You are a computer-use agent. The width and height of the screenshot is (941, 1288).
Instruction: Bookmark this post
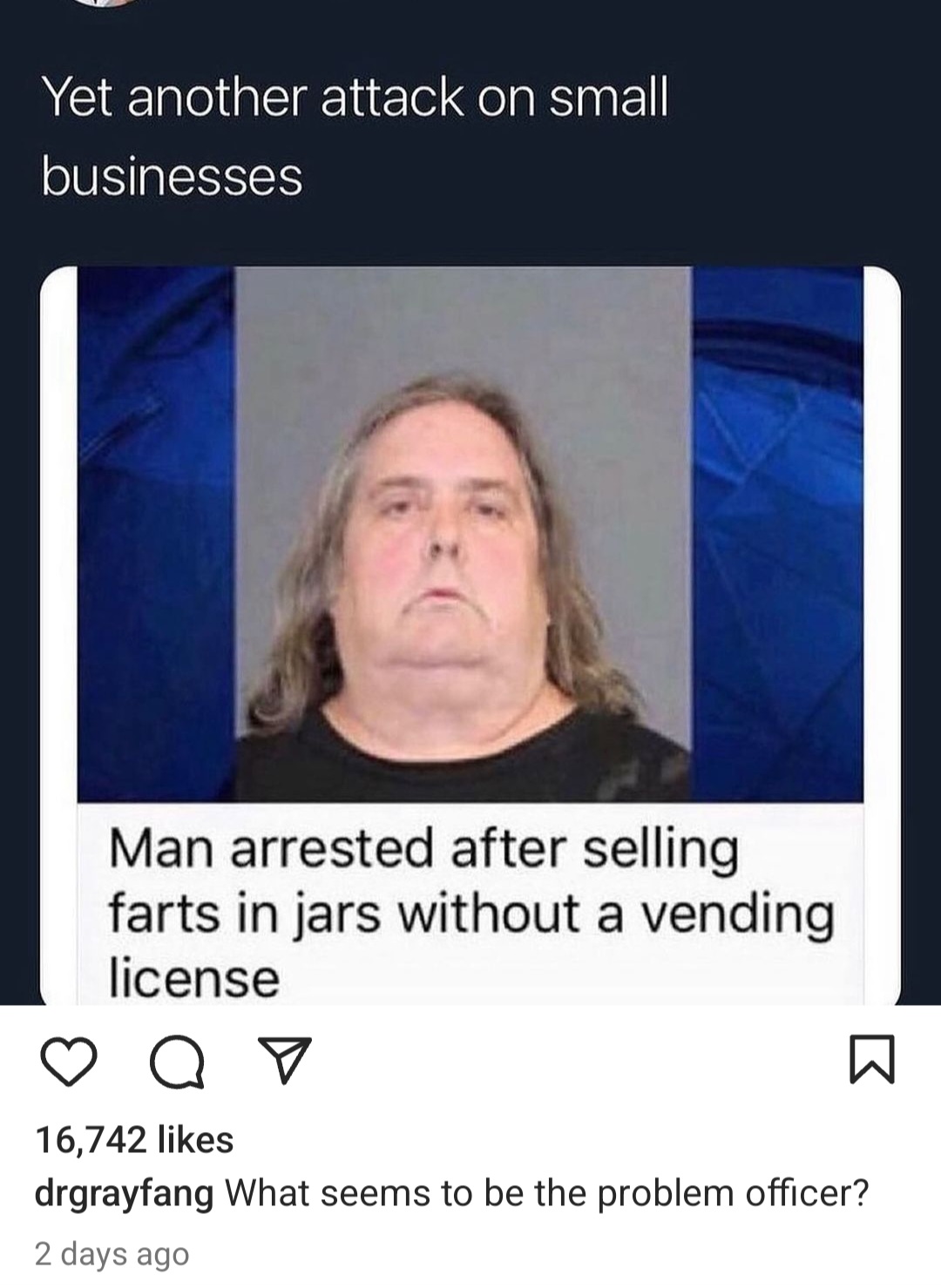[x=872, y=1060]
